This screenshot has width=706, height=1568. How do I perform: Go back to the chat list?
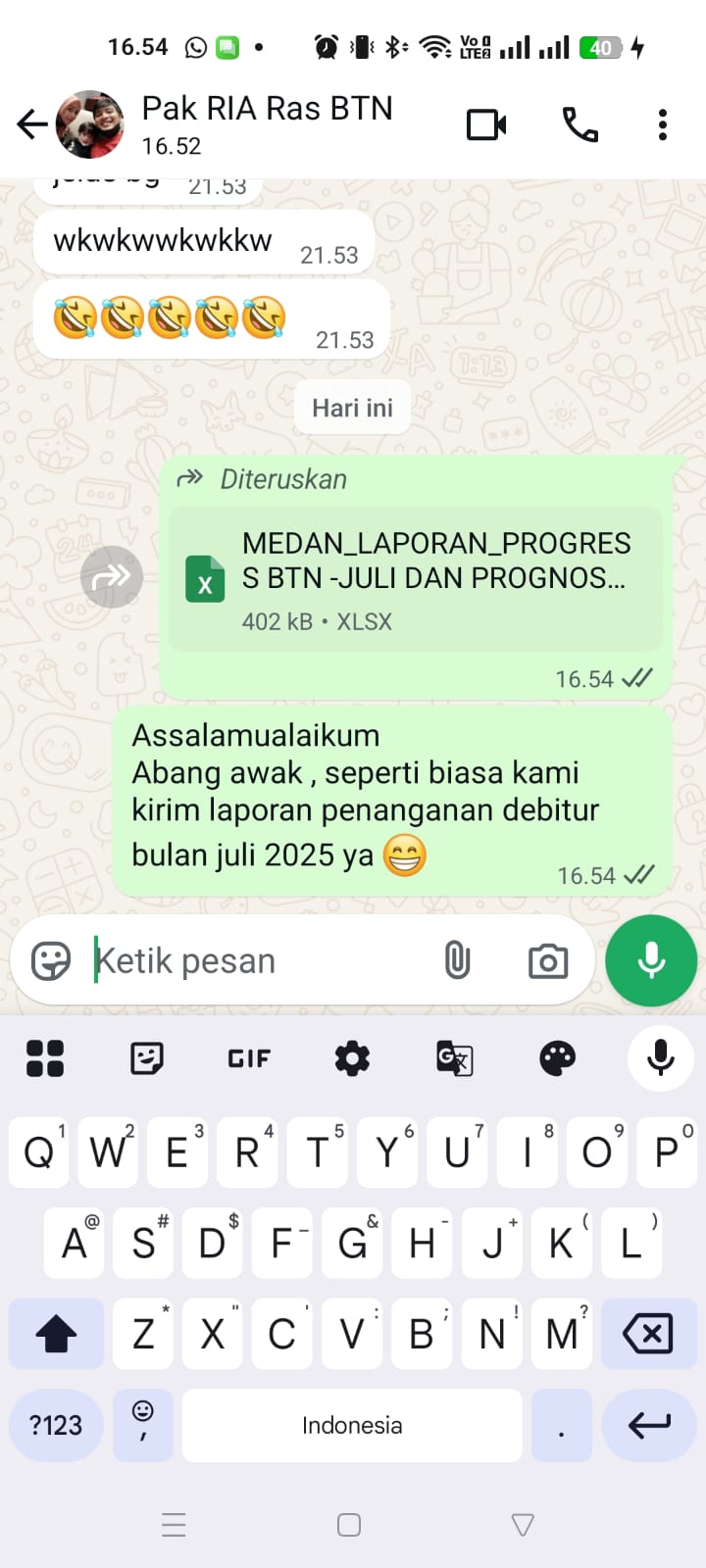coord(31,124)
